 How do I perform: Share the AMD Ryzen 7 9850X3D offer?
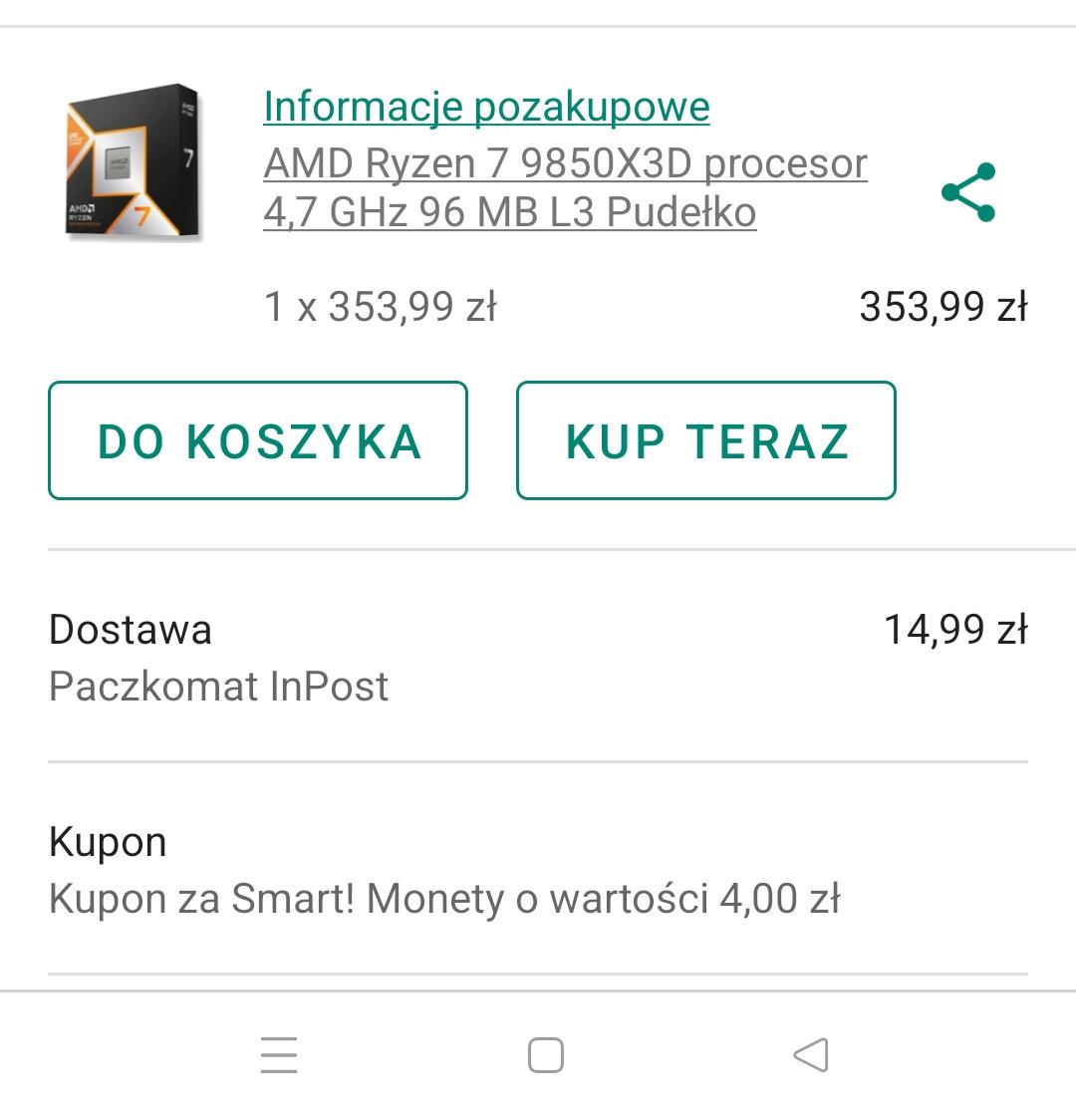pyautogui.click(x=968, y=191)
